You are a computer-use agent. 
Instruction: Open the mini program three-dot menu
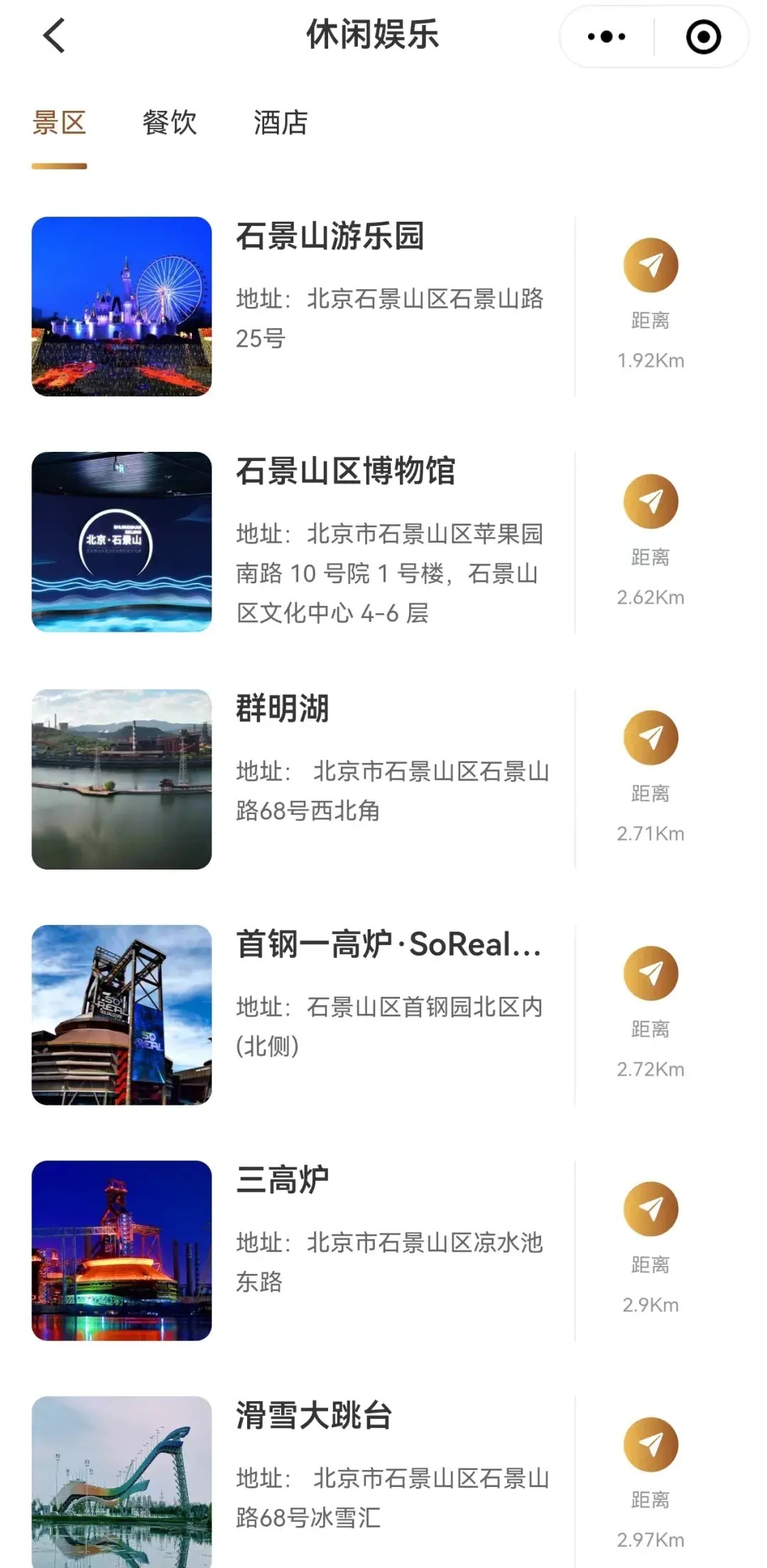[x=606, y=37]
